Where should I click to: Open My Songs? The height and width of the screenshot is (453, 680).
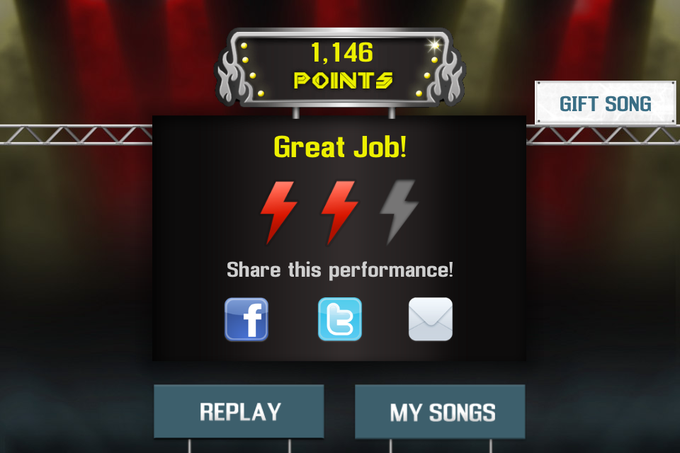tap(440, 412)
